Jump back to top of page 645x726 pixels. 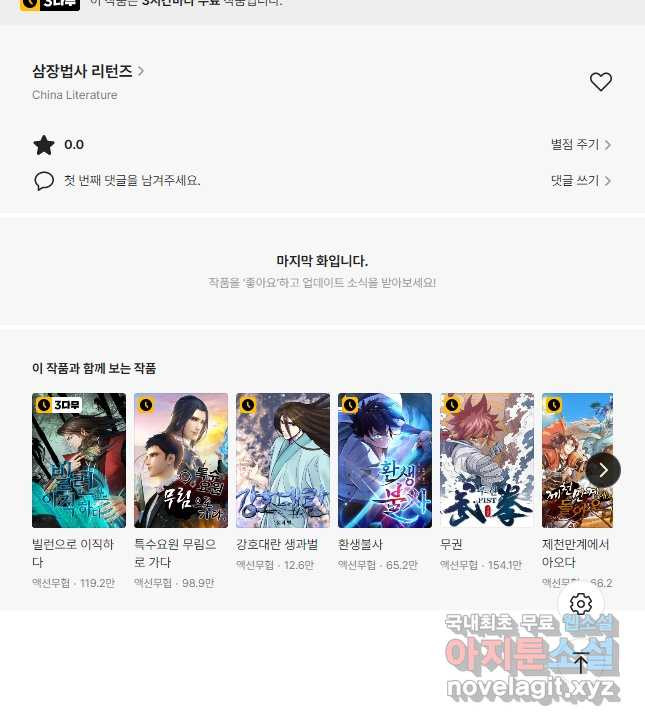click(x=581, y=661)
